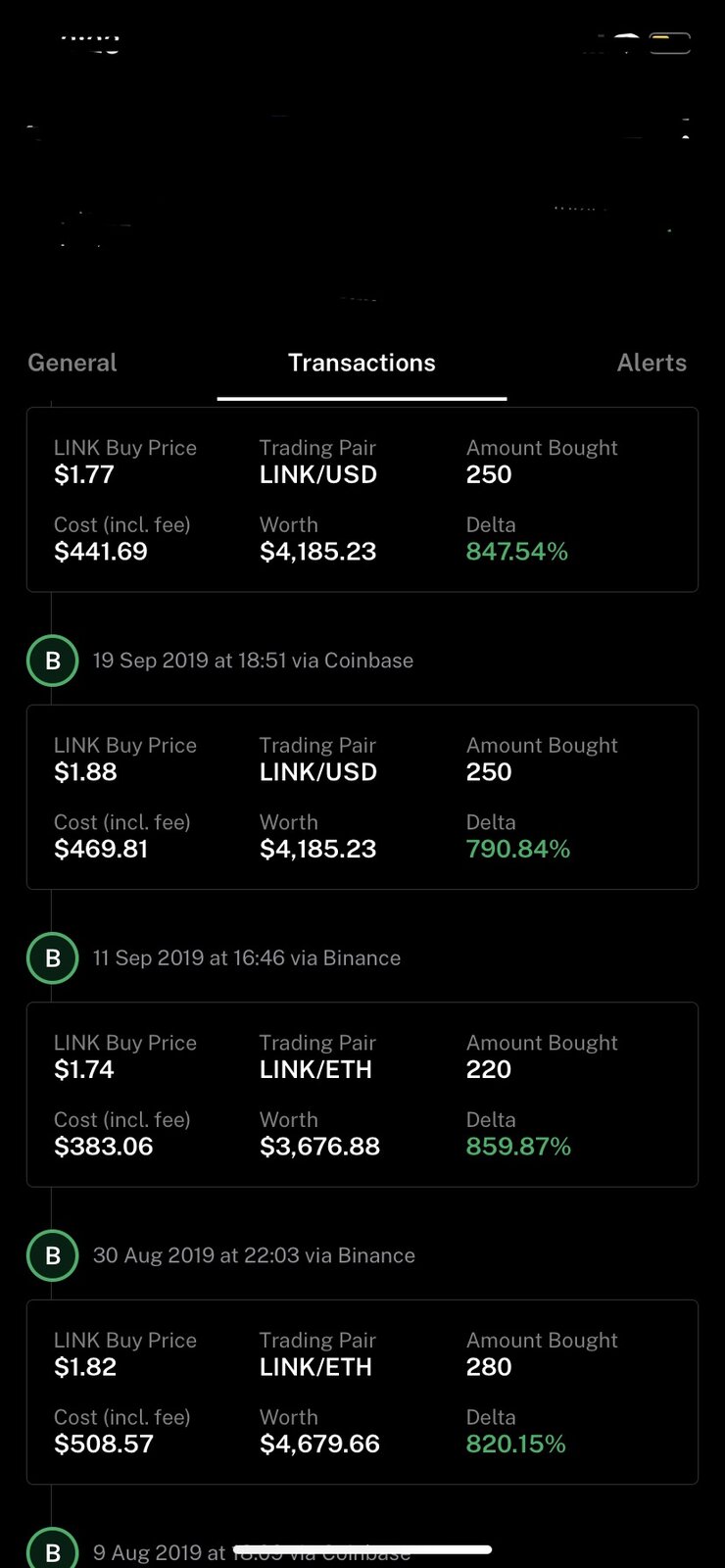Open the 11 Sep 2019 Binance transaction card
This screenshot has height=1568, width=725.
[362, 1095]
